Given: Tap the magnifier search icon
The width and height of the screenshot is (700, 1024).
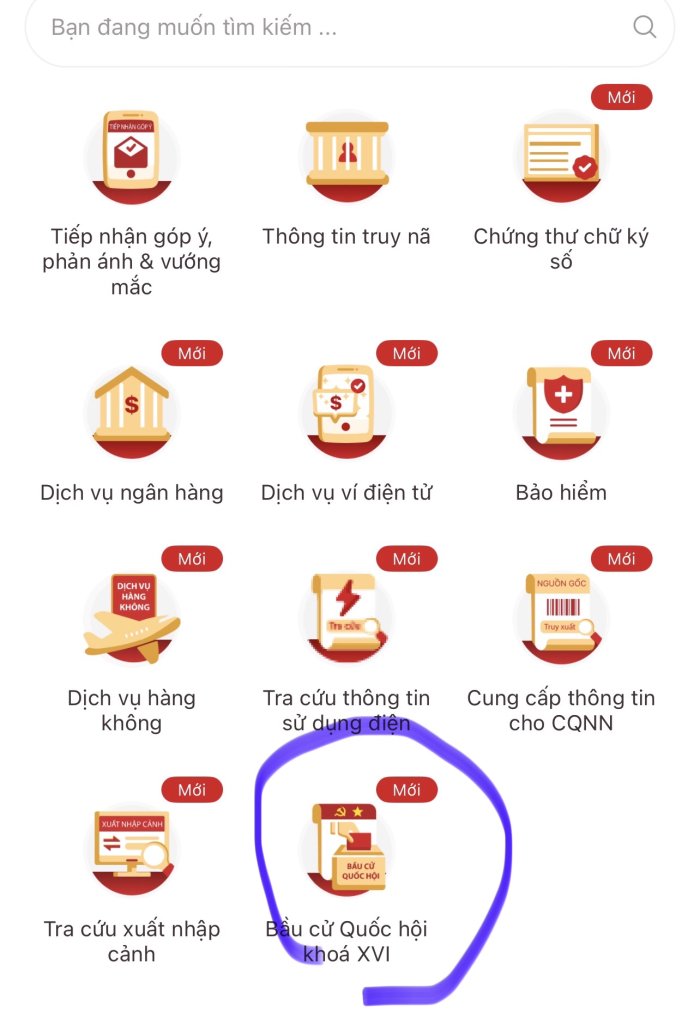Looking at the screenshot, I should pyautogui.click(x=645, y=27).
